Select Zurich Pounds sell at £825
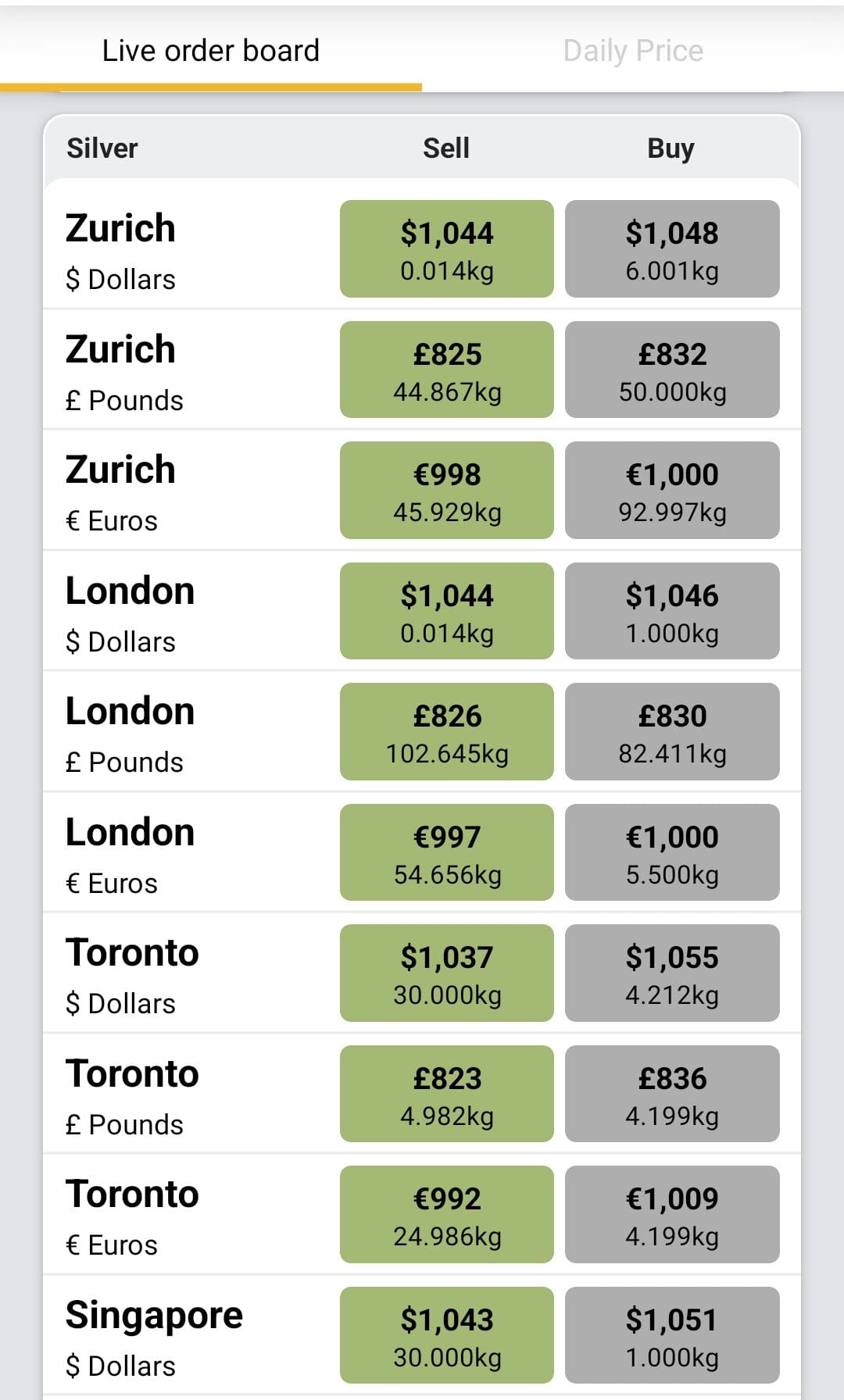The image size is (844, 1400). 447,370
